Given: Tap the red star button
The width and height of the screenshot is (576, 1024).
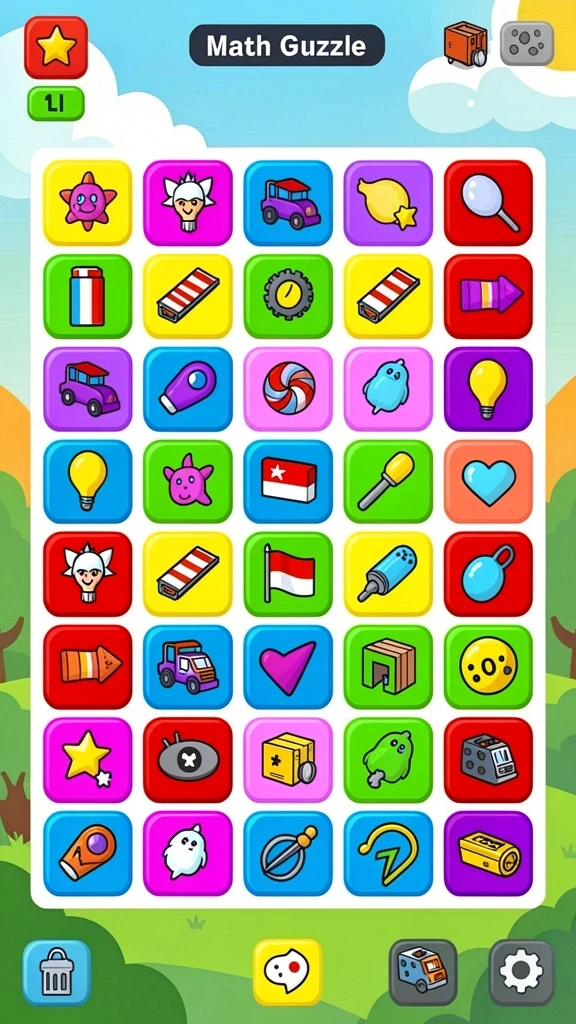Looking at the screenshot, I should click(56, 48).
